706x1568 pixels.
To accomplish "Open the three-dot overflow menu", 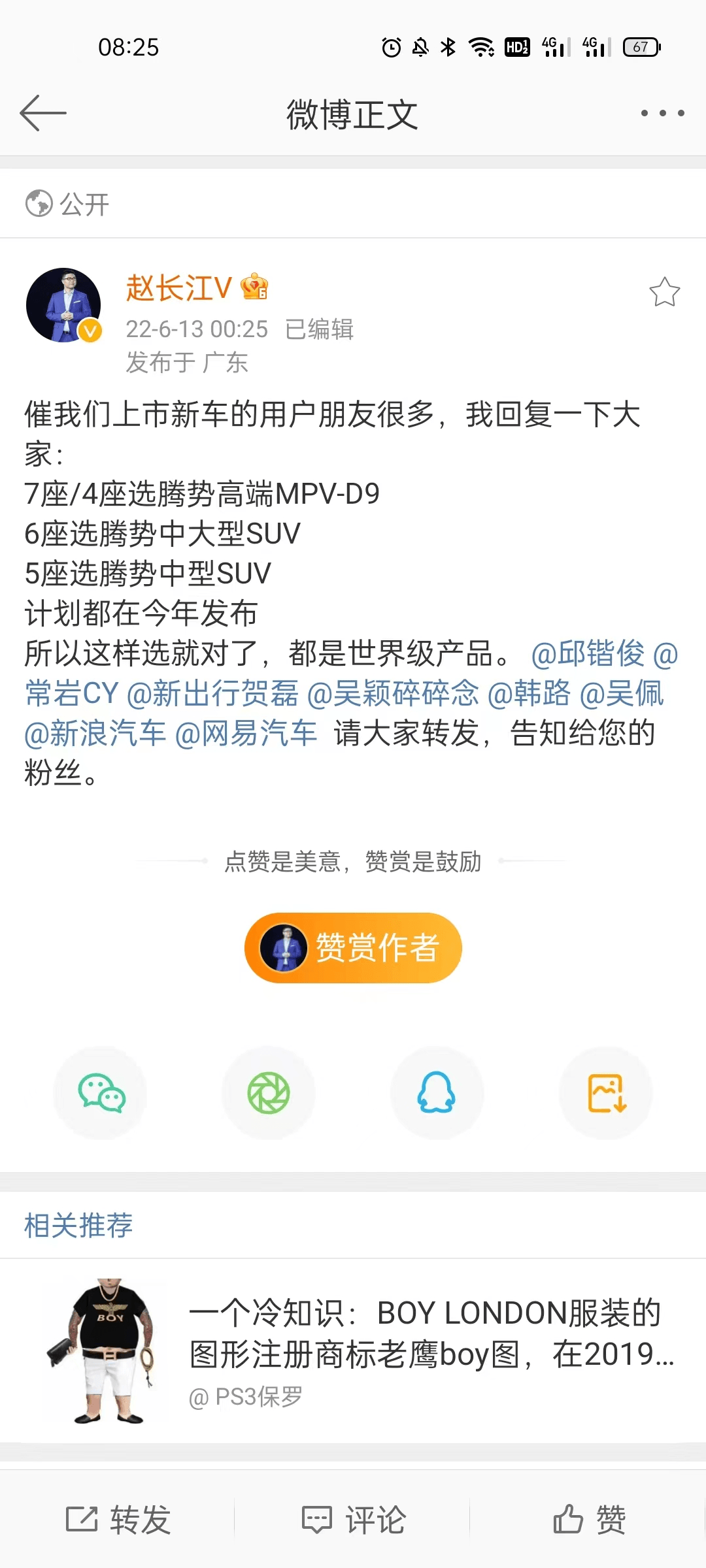I will [x=662, y=113].
